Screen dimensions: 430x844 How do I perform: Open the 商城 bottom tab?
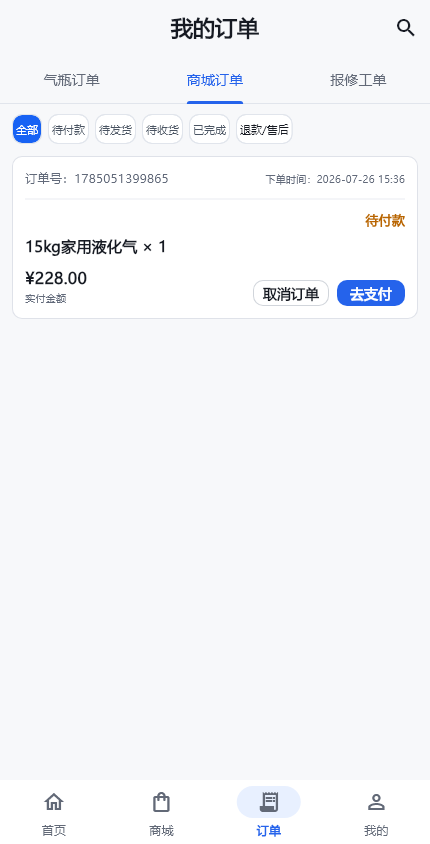[161, 813]
